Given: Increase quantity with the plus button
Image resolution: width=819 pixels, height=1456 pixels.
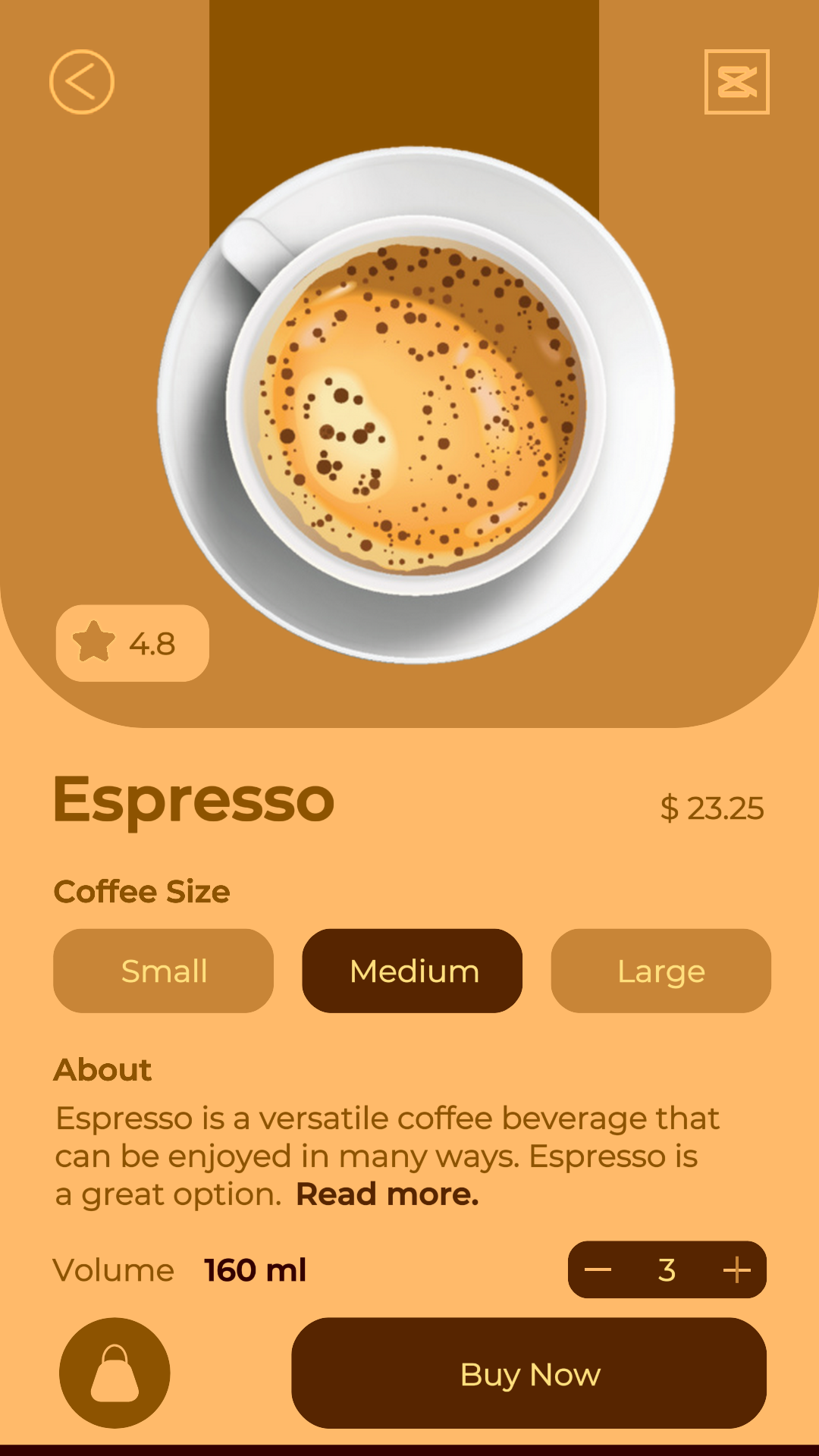Looking at the screenshot, I should click(x=736, y=1269).
